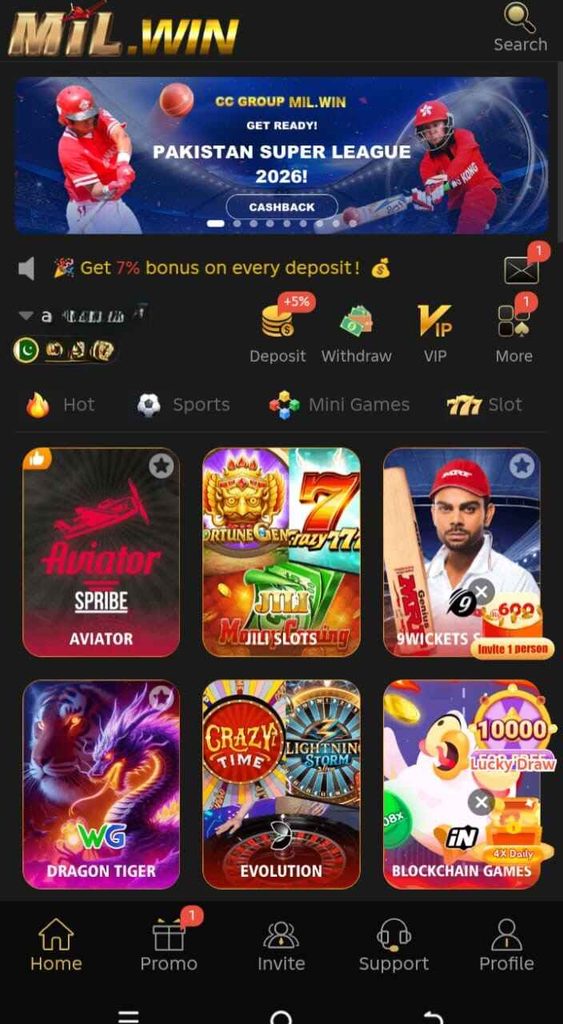The image size is (563, 1024).
Task: Switch to the Promo tab
Action: 169,945
